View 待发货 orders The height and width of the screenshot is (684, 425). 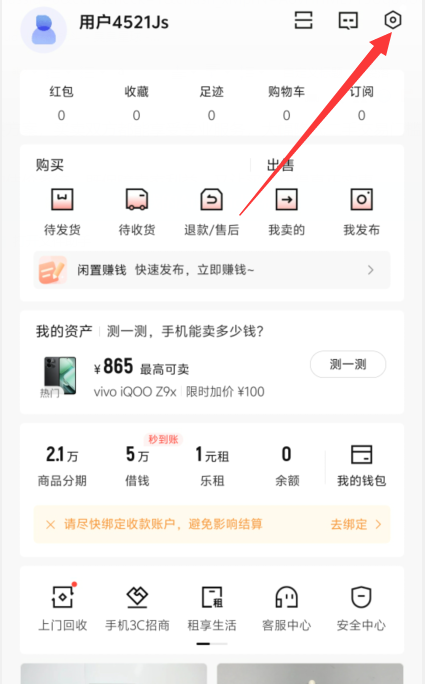click(x=62, y=212)
